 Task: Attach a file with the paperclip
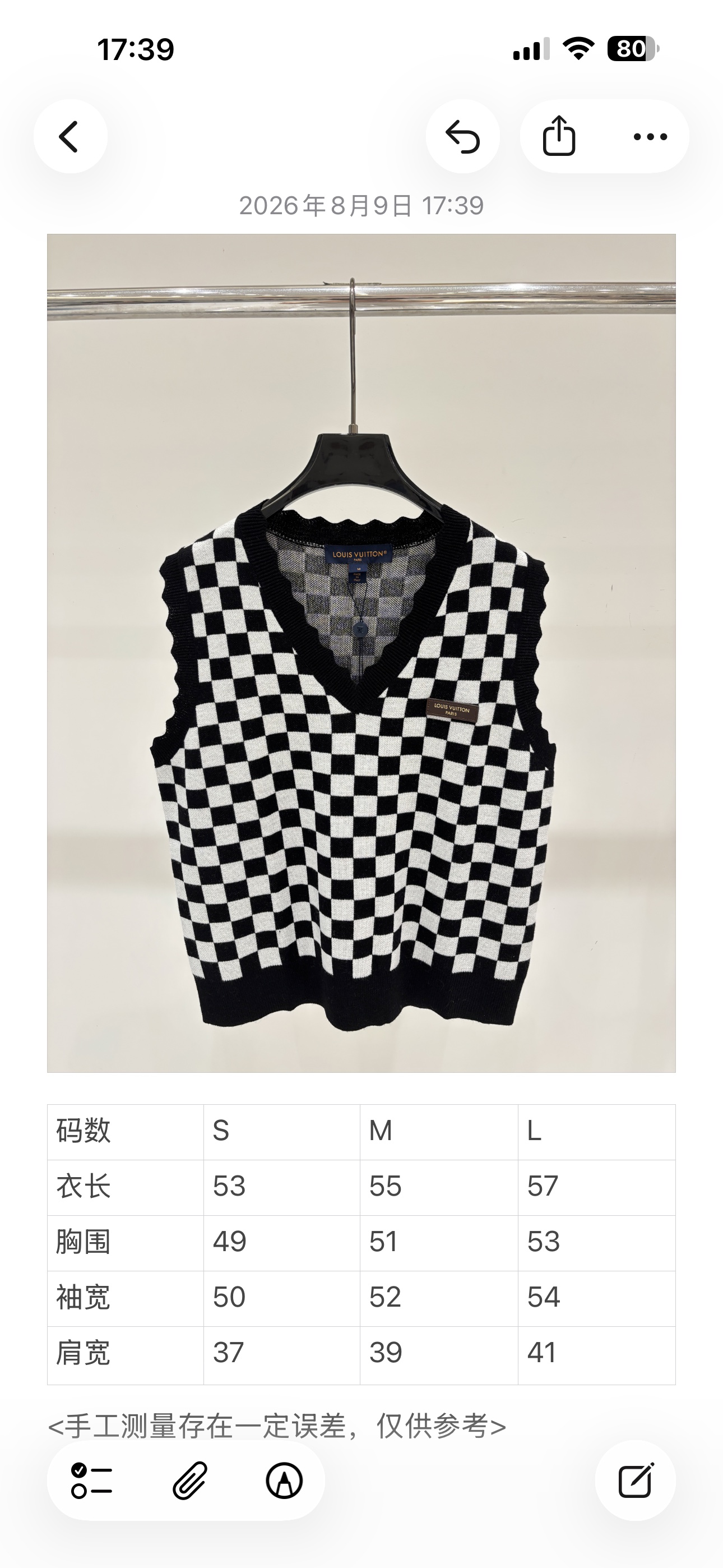pos(190,1481)
